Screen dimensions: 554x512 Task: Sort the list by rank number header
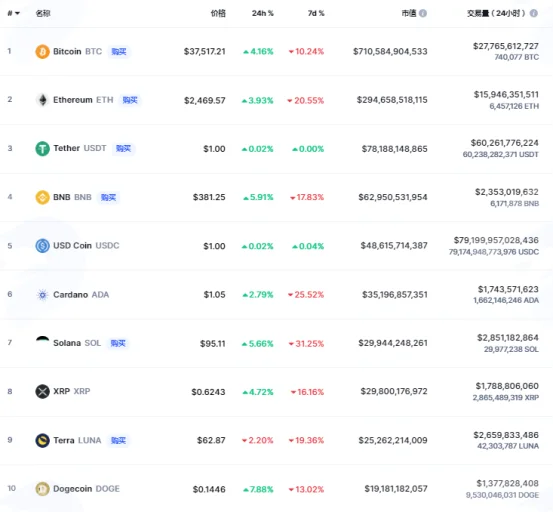[x=13, y=13]
